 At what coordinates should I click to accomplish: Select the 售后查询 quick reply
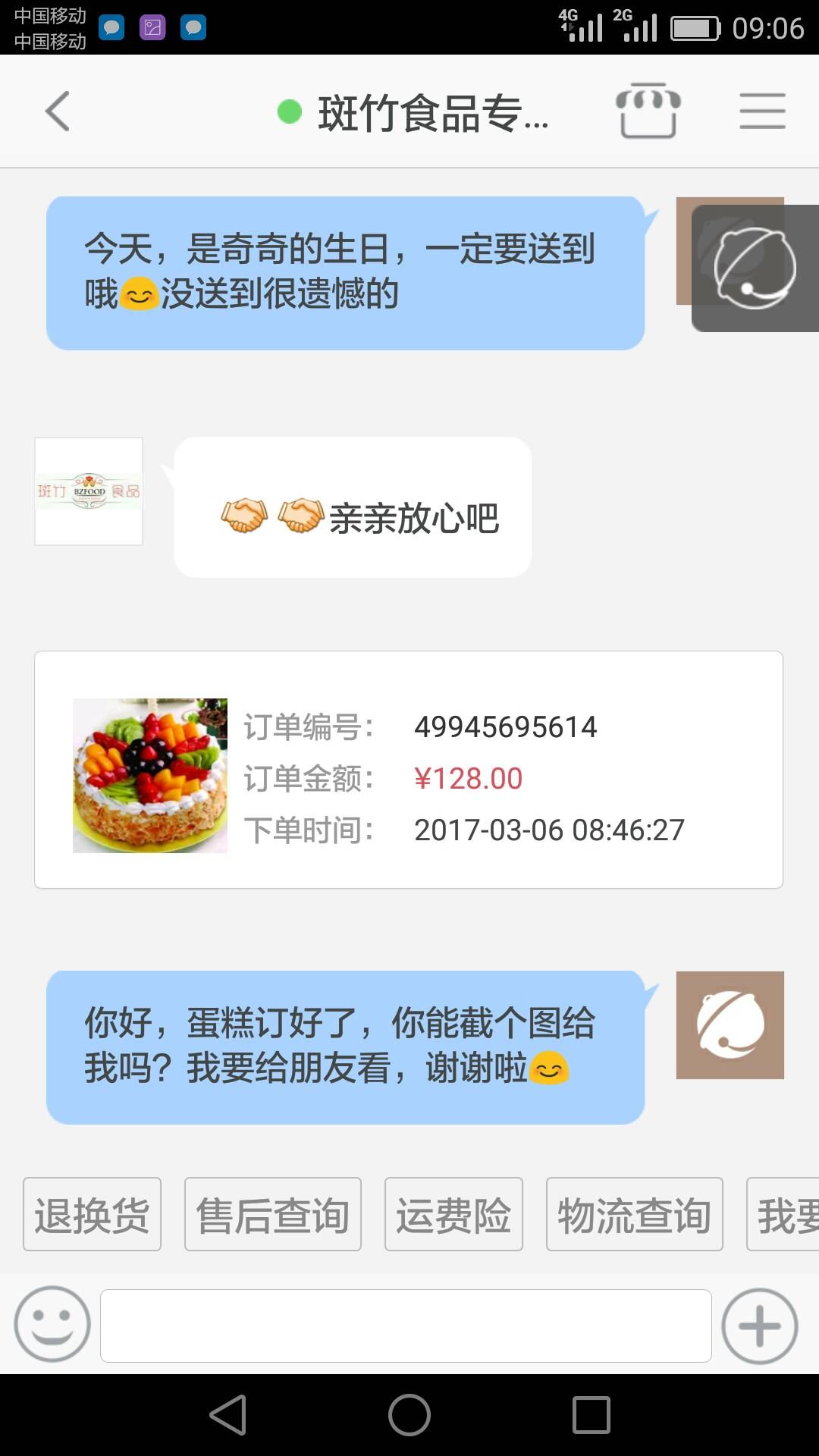click(273, 1214)
